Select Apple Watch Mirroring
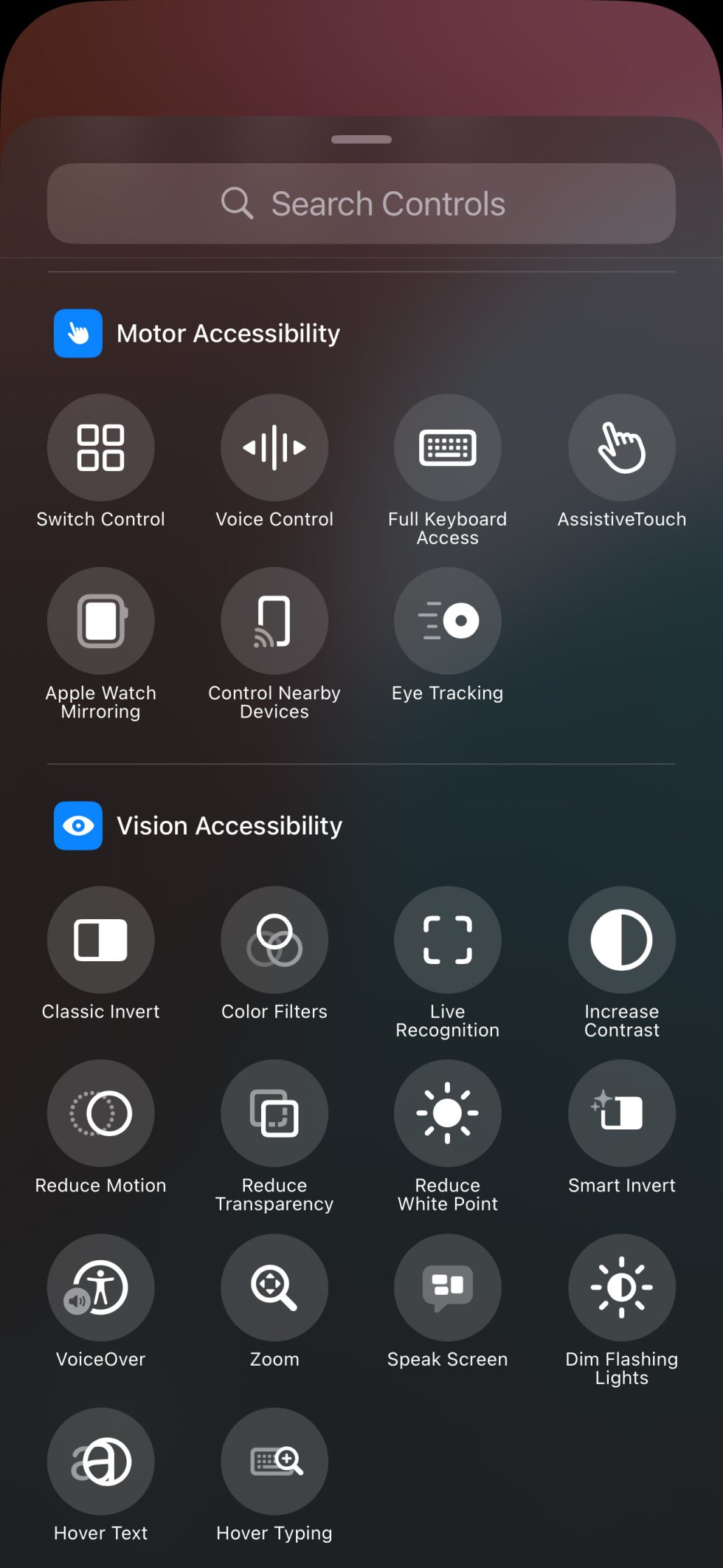The image size is (723, 1568). (x=101, y=621)
